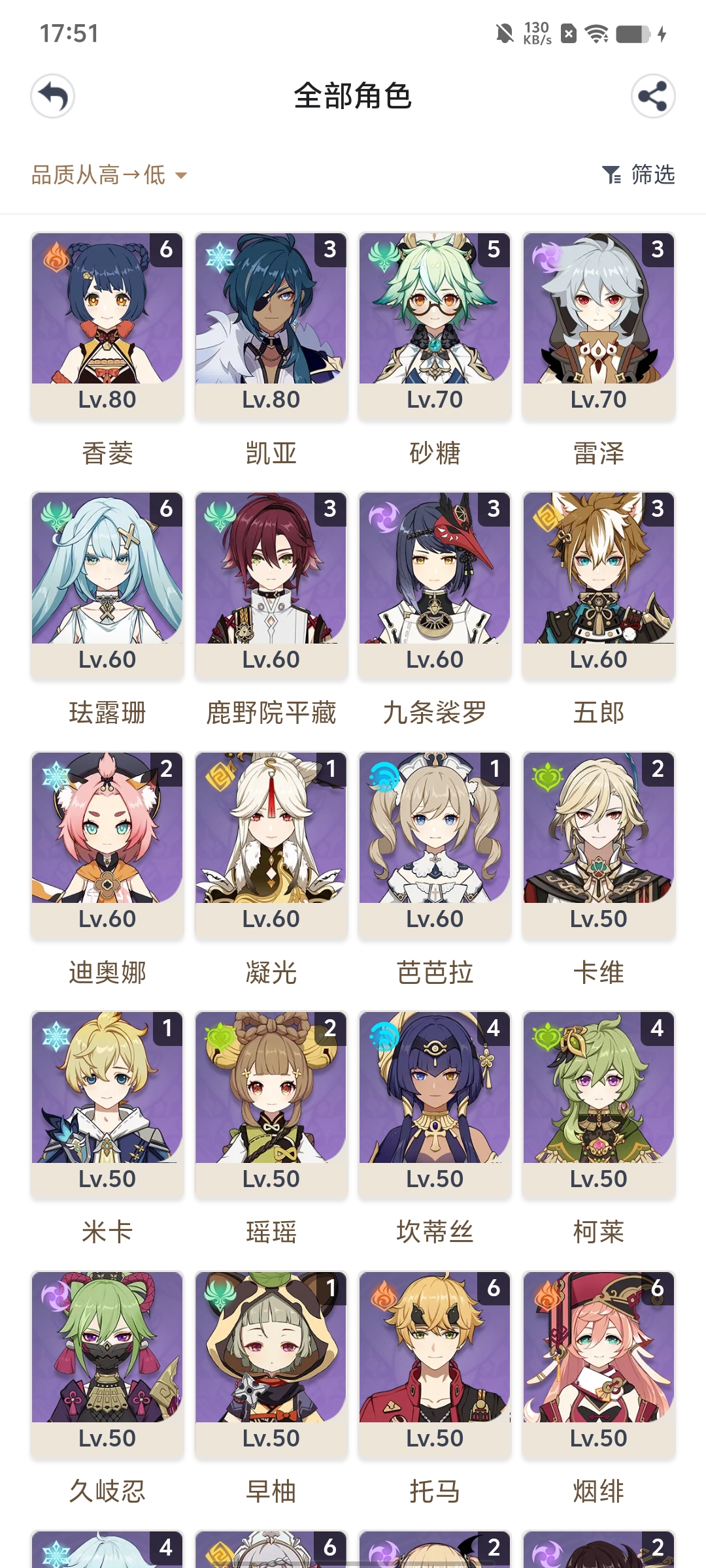Click the 品质从高→低 sort label
The width and height of the screenshot is (706, 1568).
98,175
